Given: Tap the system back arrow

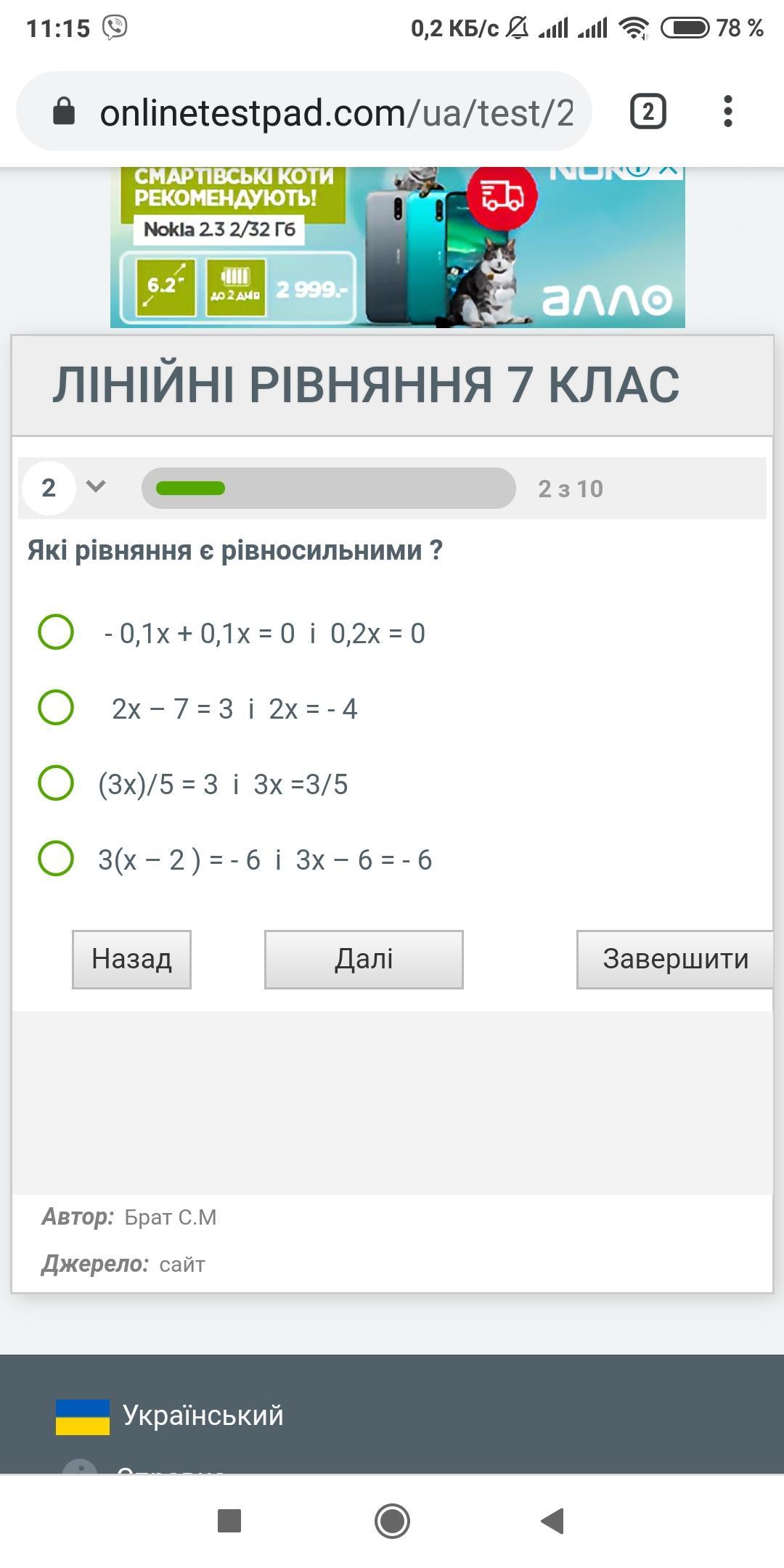Looking at the screenshot, I should pyautogui.click(x=552, y=1520).
